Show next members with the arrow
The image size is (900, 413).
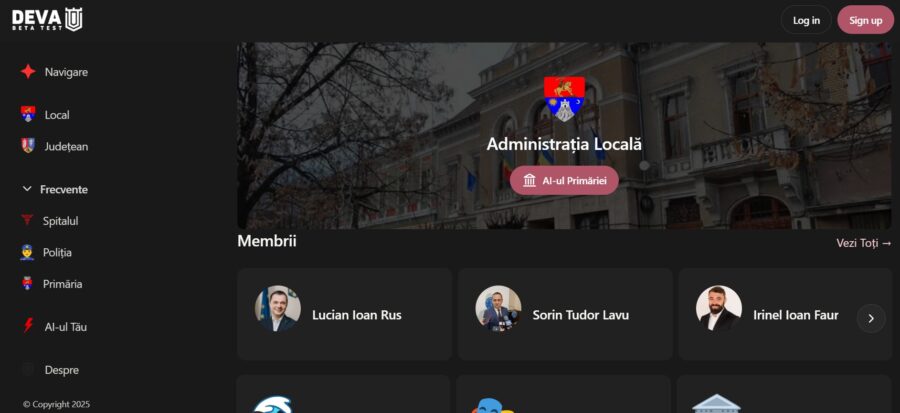pyautogui.click(x=871, y=318)
